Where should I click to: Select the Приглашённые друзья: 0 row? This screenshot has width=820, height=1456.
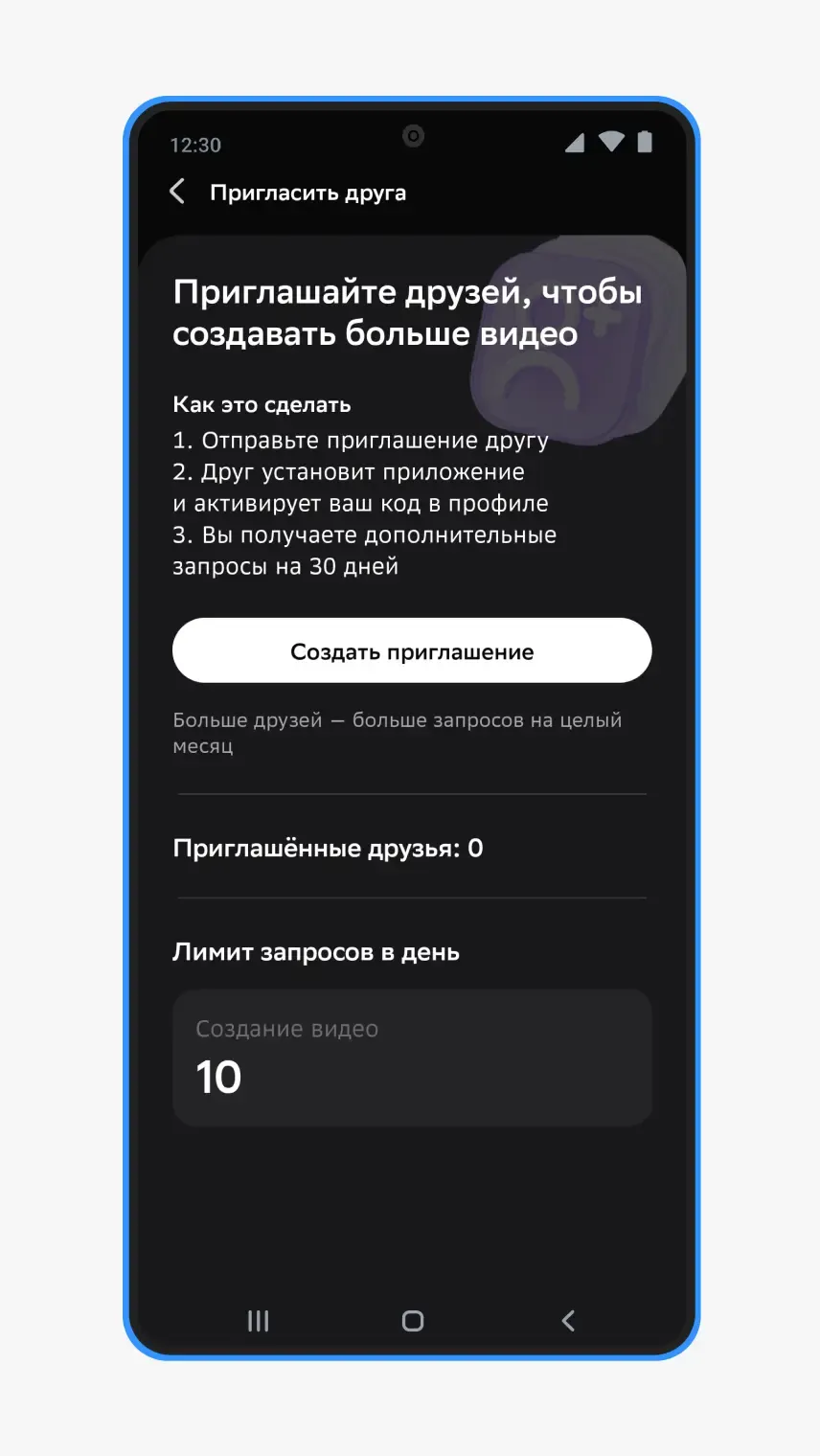(328, 848)
